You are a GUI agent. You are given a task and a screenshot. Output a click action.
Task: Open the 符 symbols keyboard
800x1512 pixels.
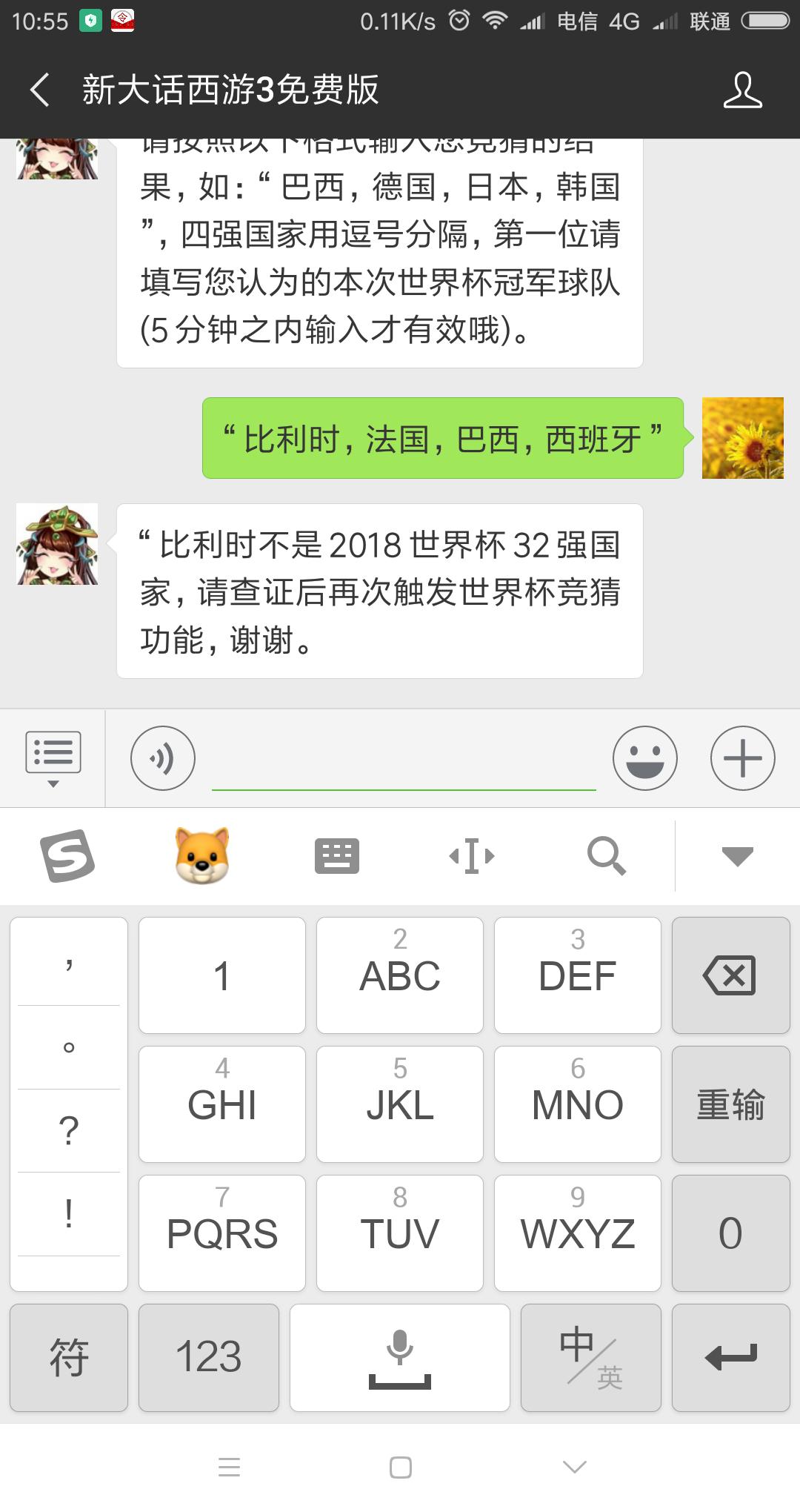pyautogui.click(x=69, y=1357)
